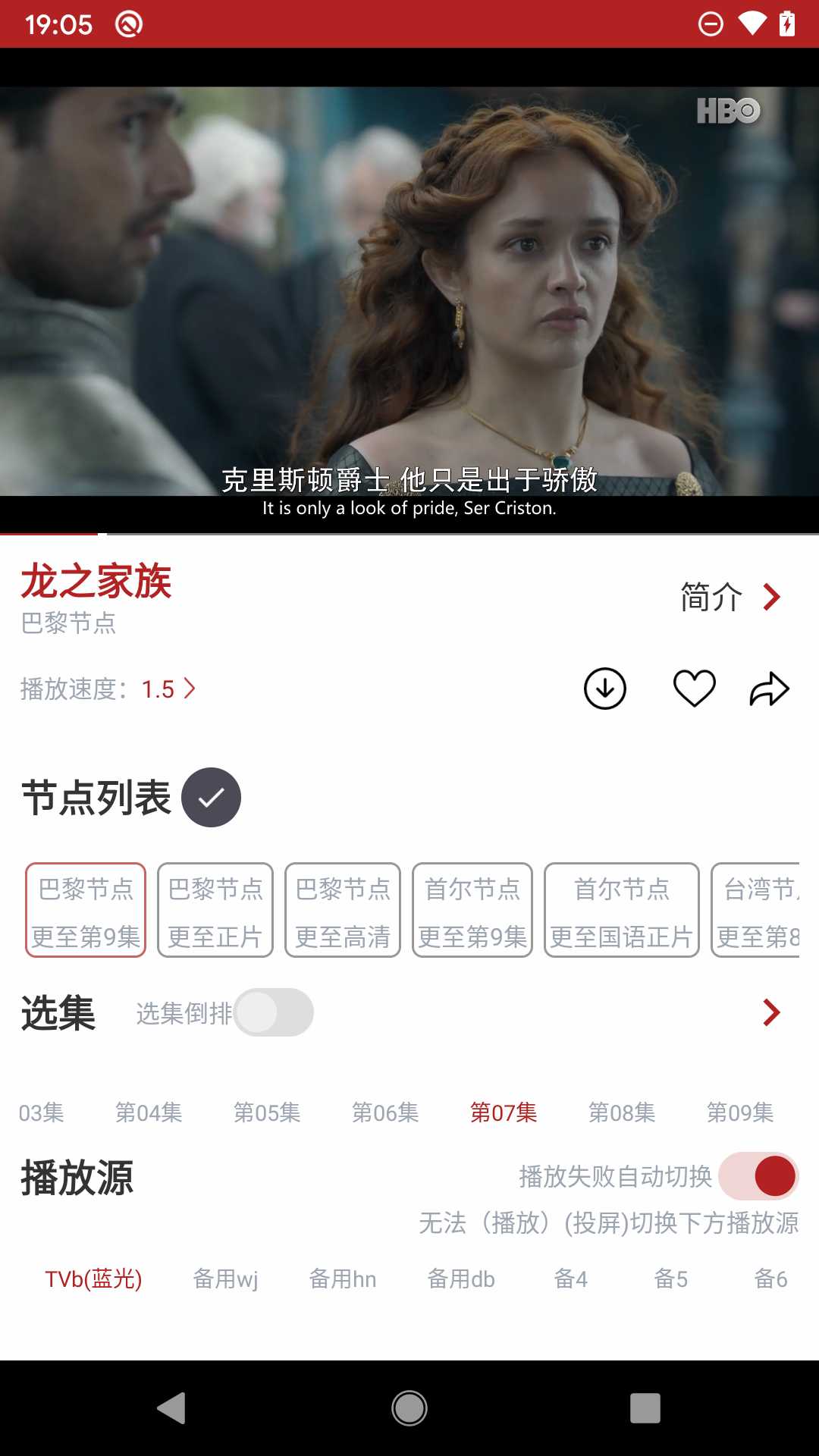
Task: Change playback speed from 1.5
Action: tap(168, 689)
